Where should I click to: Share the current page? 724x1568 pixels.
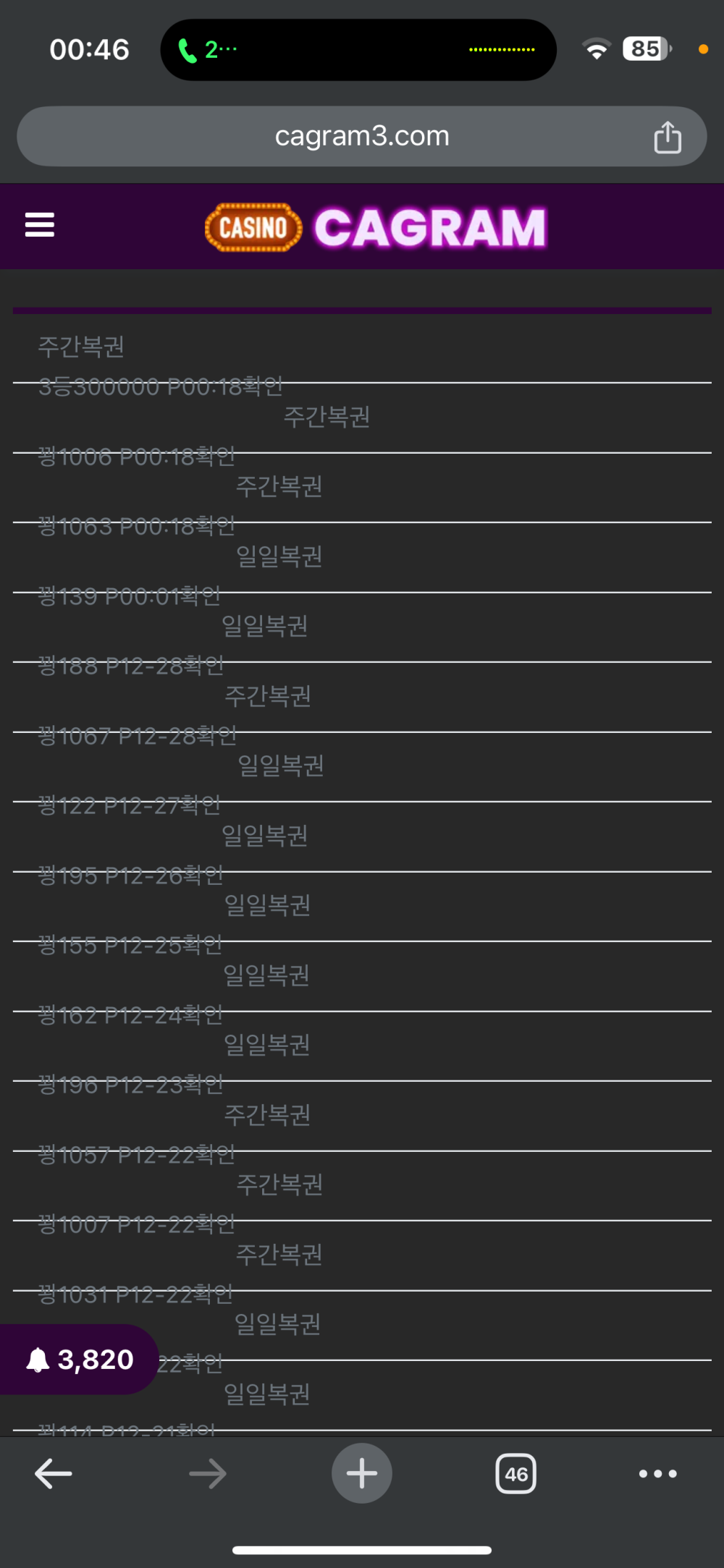point(667,137)
